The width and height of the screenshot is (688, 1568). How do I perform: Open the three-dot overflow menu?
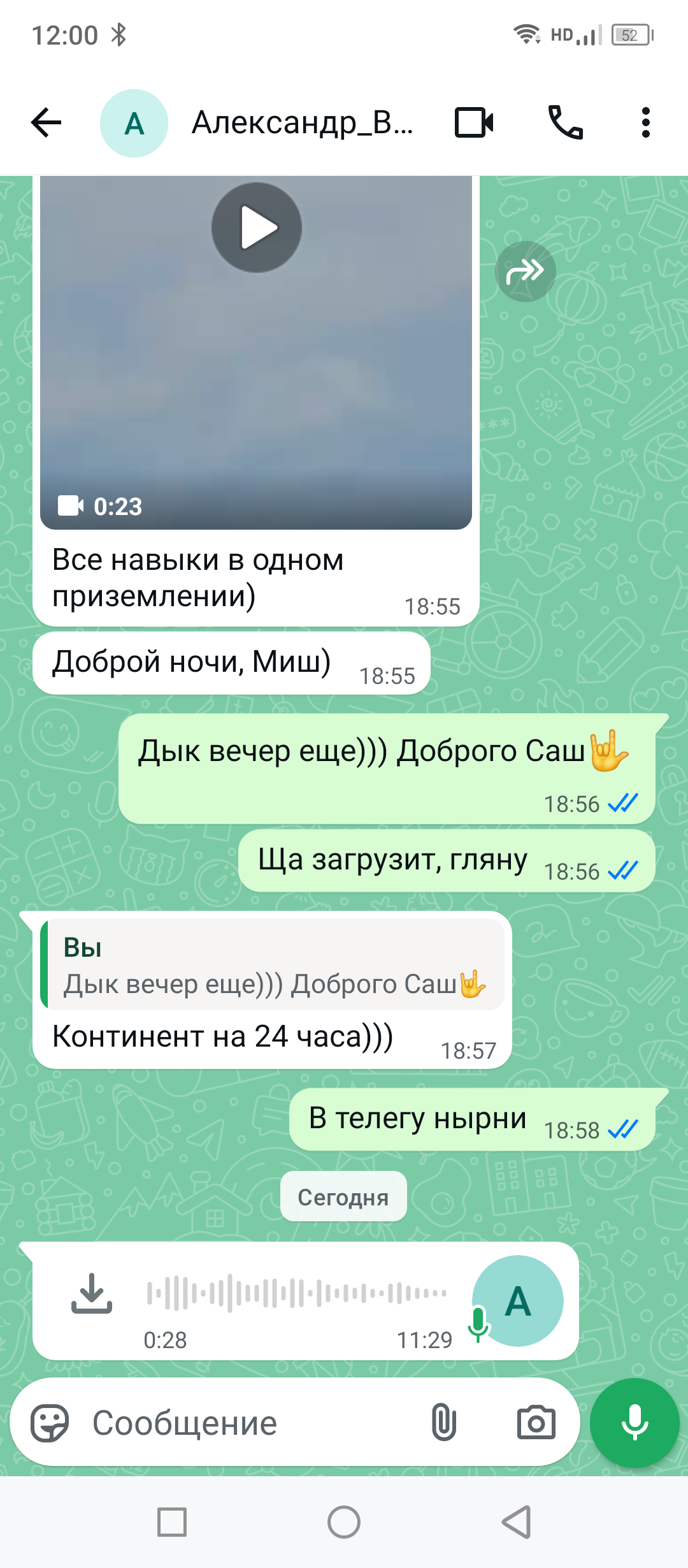tap(645, 122)
